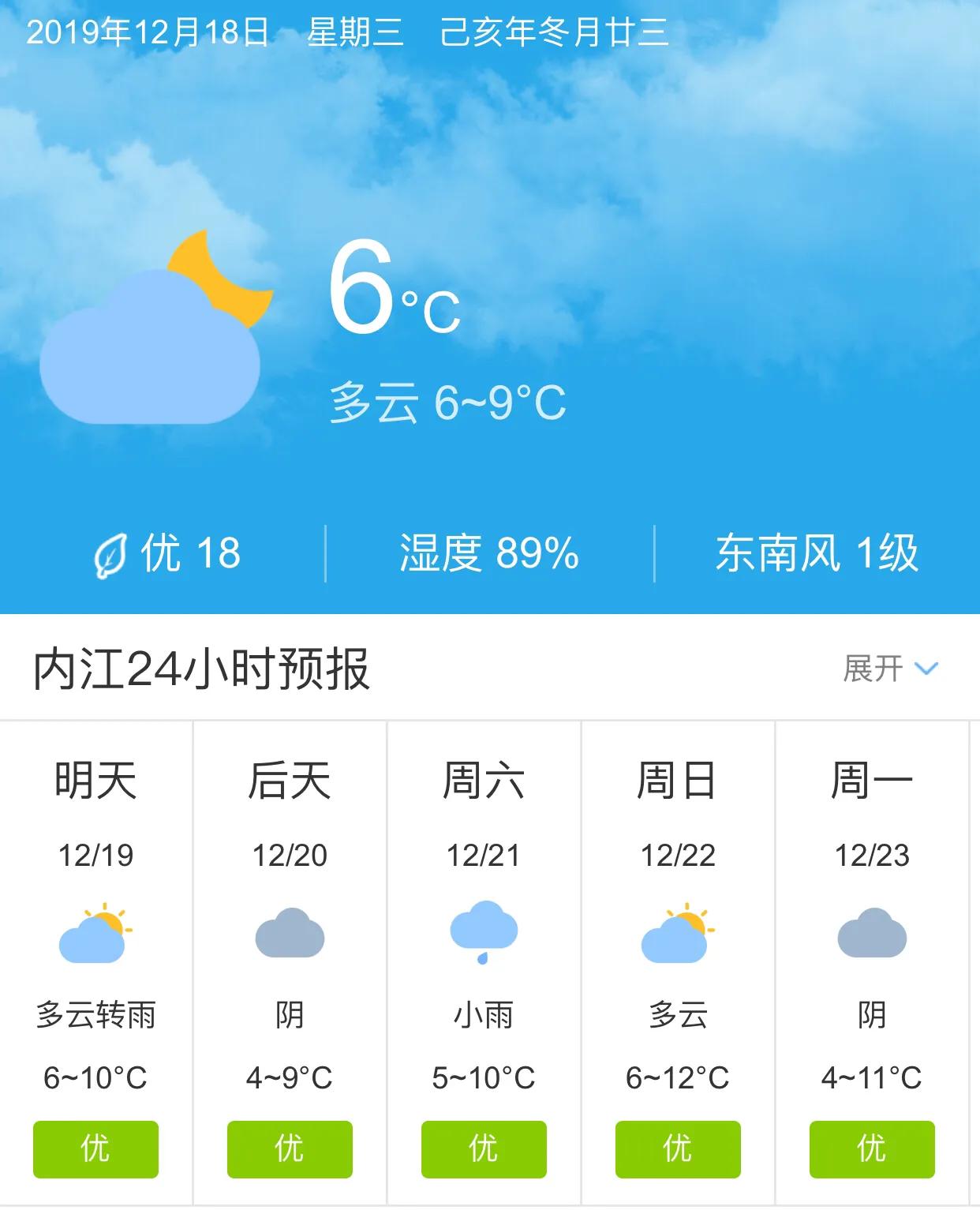
Task: Tap the green 优 quality badge under 周一
Action: point(873,1151)
